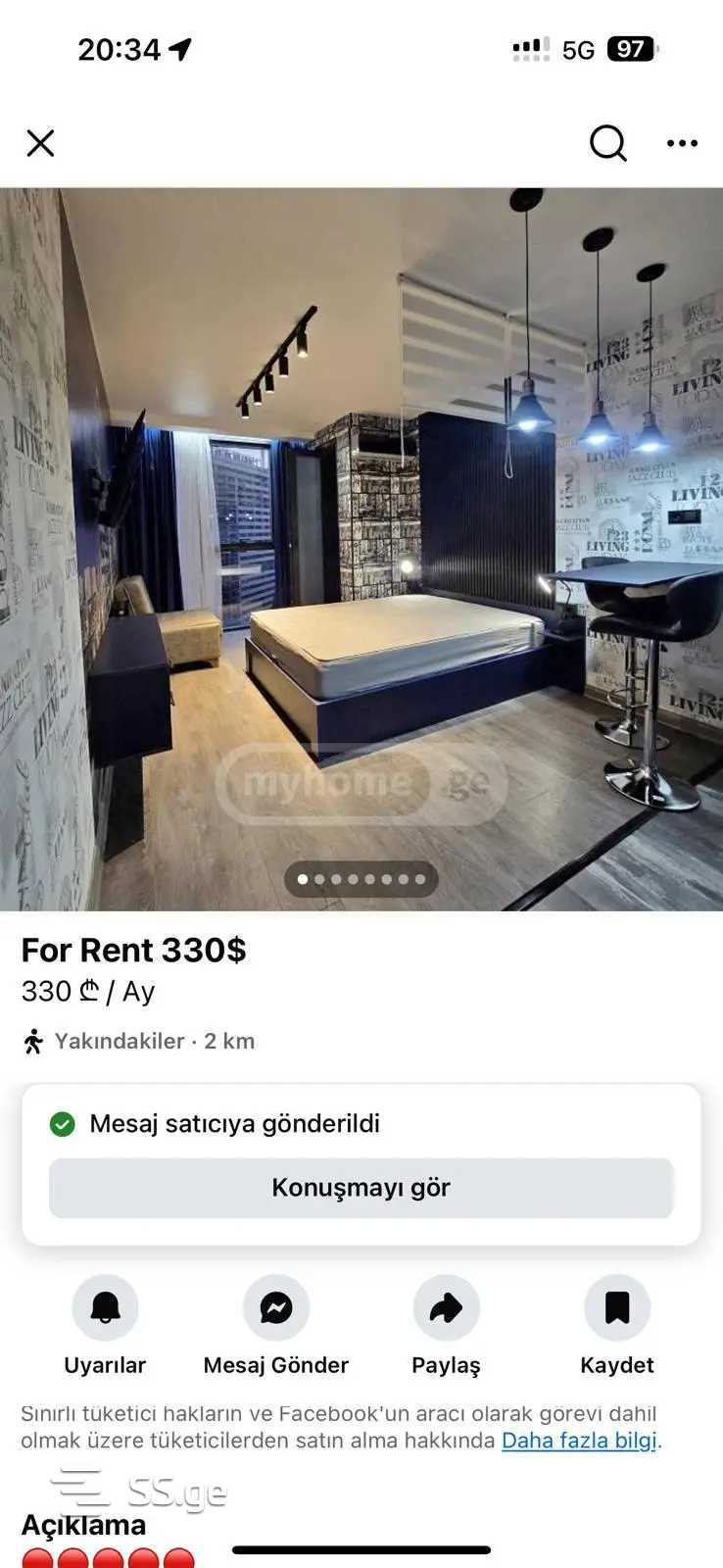Screen dimensions: 723x1568
Task: Save the listing with Kaydet
Action: coord(617,1307)
